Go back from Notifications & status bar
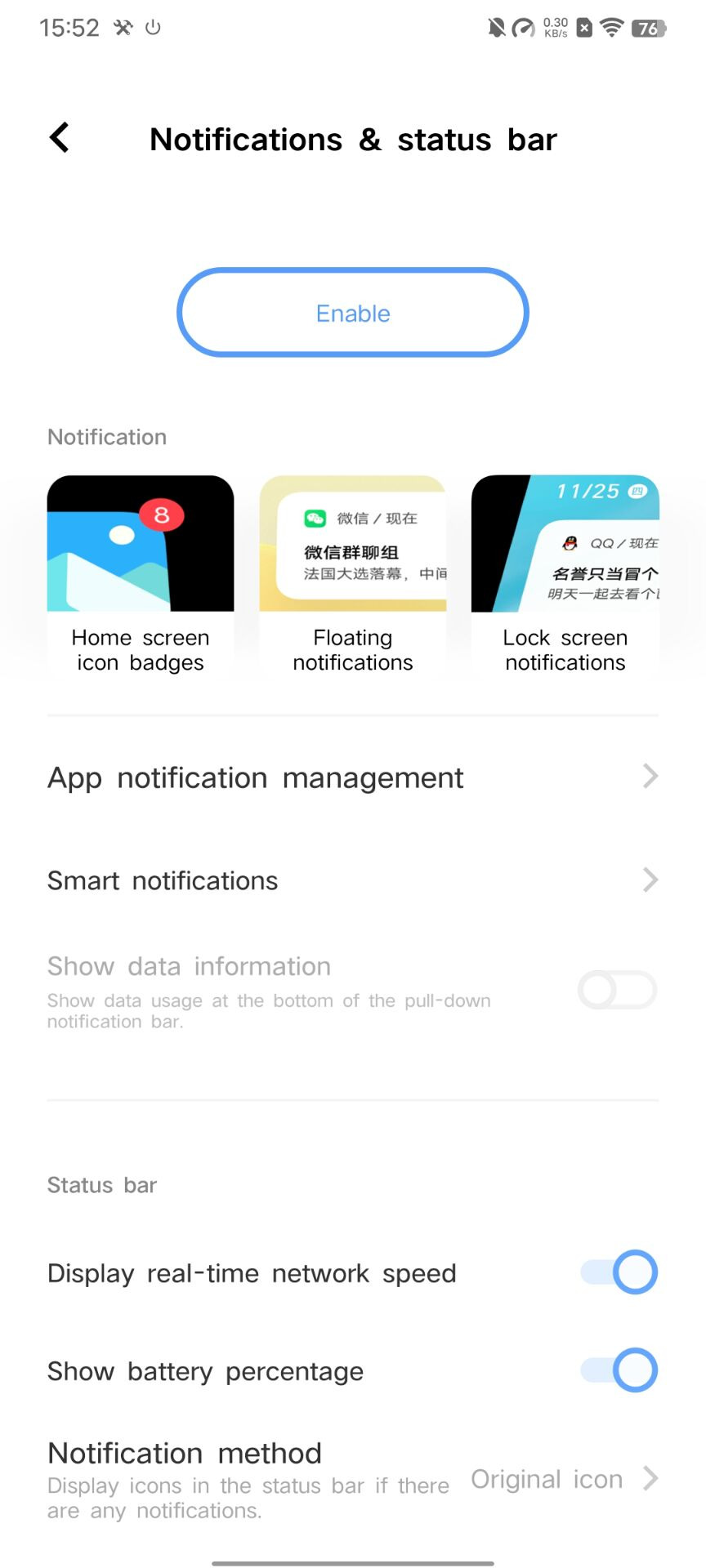Viewport: 706px width, 1568px height. coord(60,138)
